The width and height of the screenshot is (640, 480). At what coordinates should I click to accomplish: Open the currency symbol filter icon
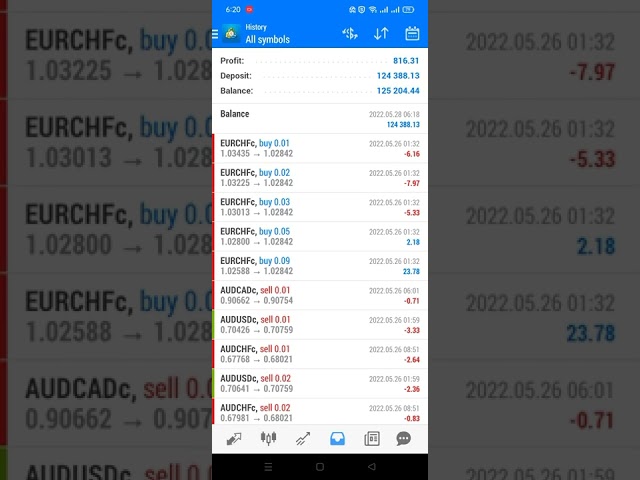(349, 34)
